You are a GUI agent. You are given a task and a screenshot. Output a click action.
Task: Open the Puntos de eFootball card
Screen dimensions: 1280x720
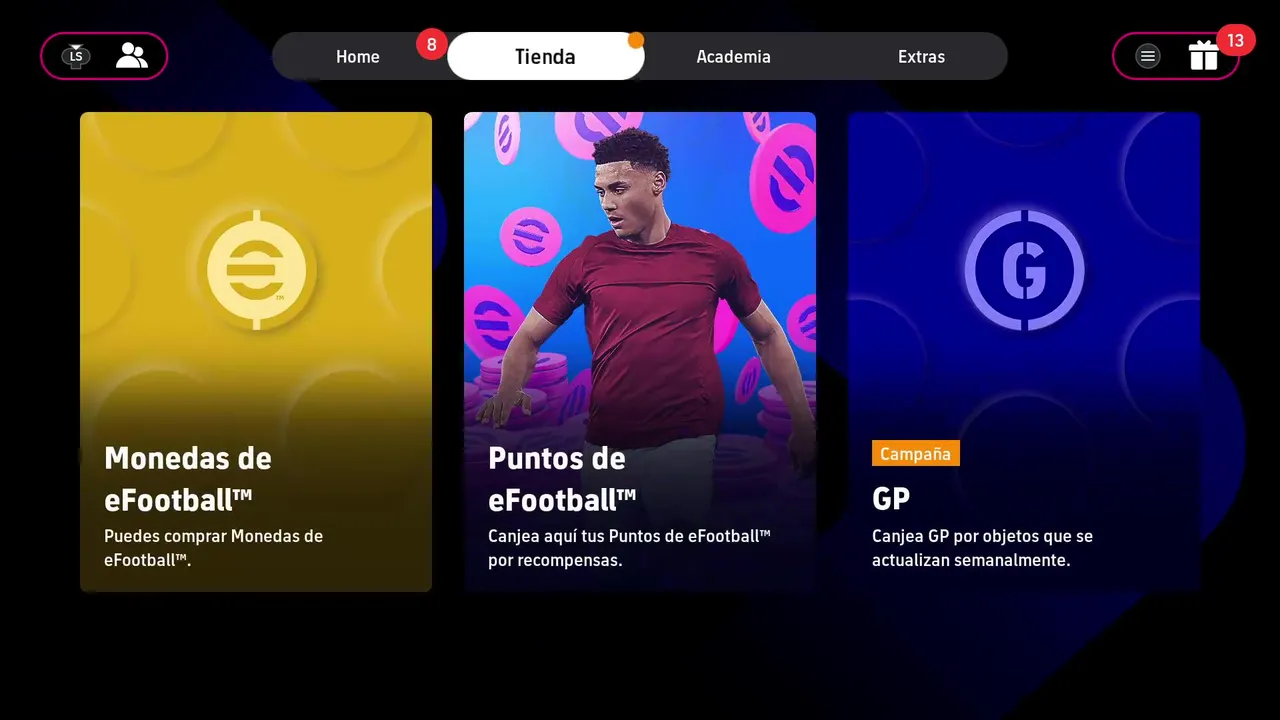[x=640, y=351]
